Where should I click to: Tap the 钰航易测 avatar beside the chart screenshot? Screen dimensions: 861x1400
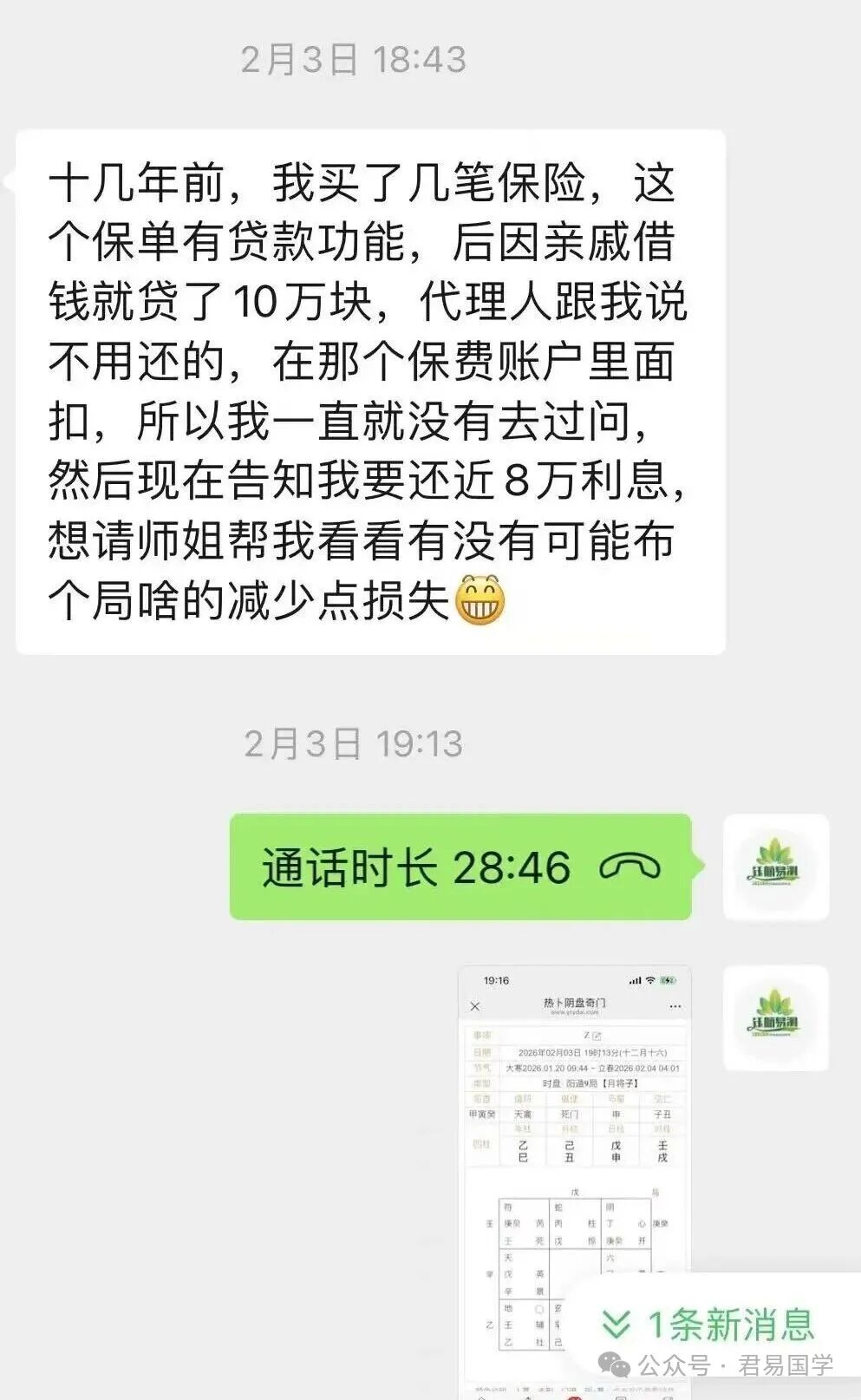pos(776,1019)
